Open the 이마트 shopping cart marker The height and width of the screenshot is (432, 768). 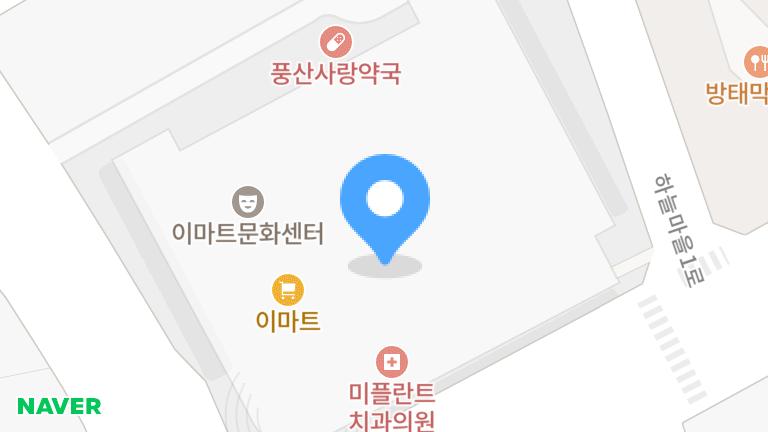[x=288, y=290]
